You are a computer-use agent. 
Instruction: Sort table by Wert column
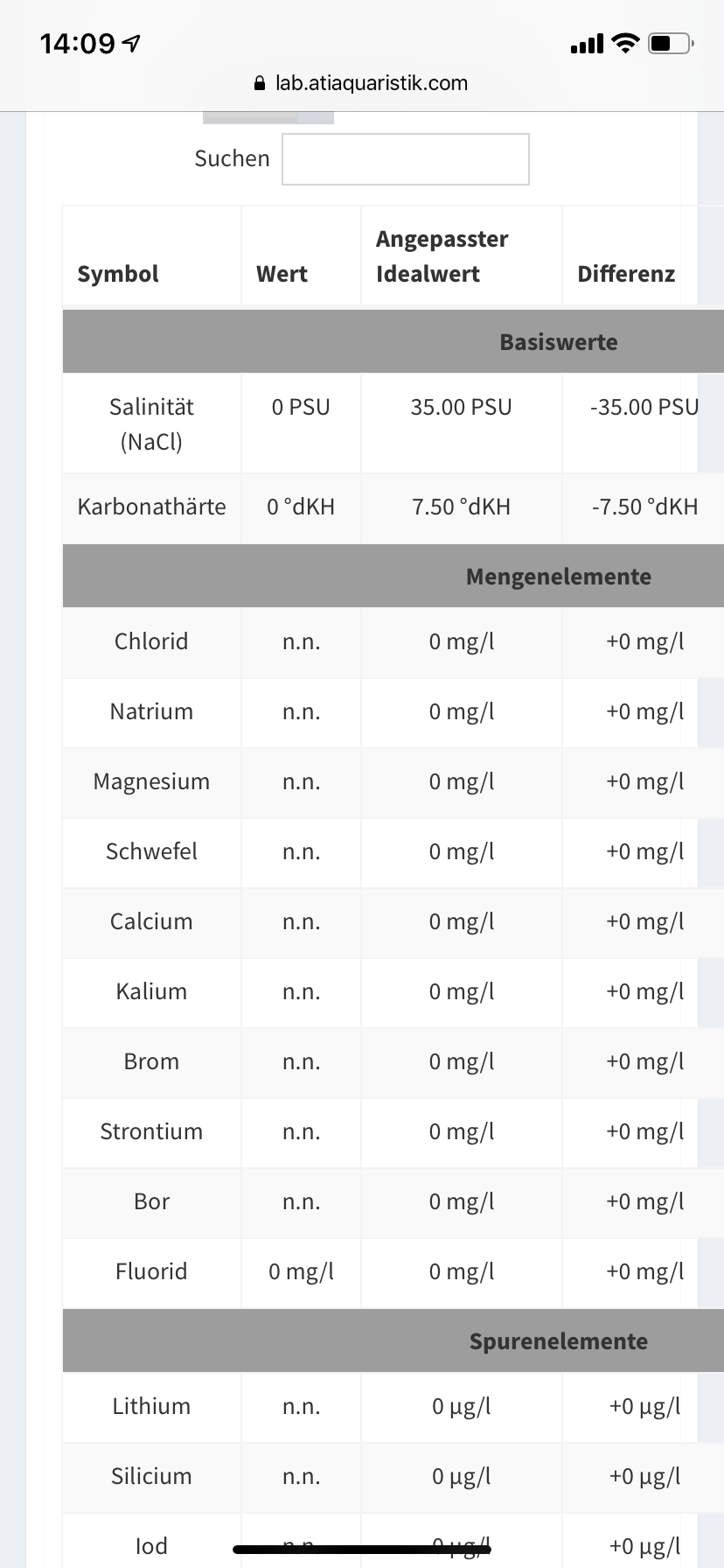coord(282,274)
